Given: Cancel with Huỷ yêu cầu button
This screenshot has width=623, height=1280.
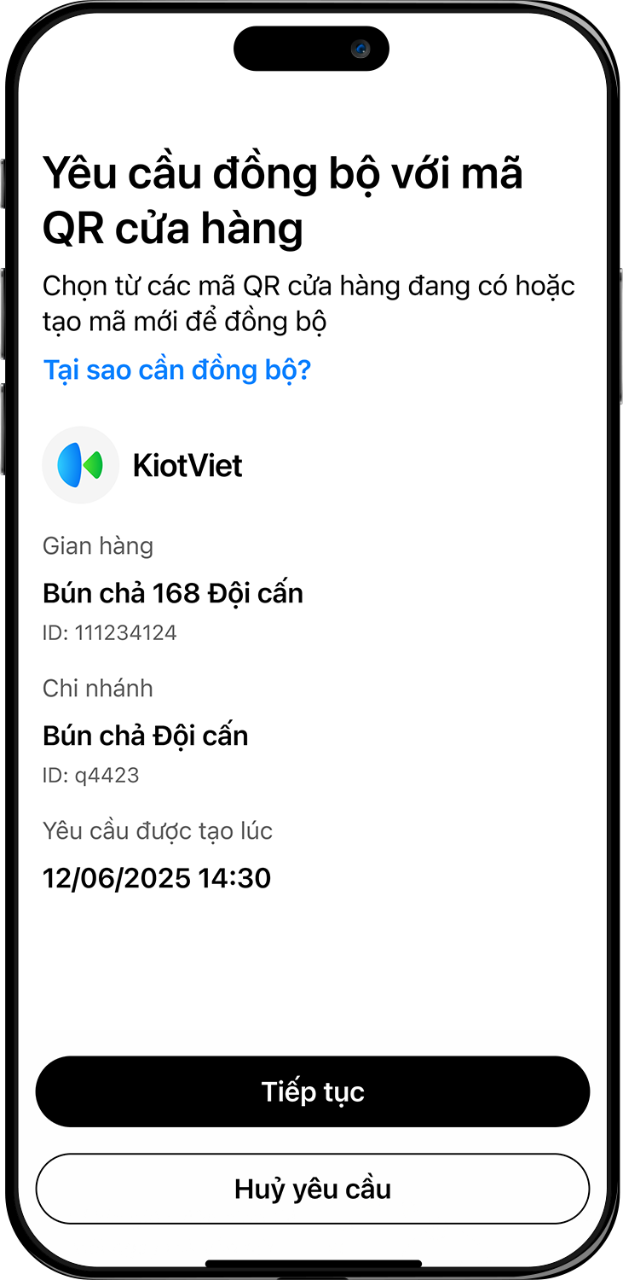Looking at the screenshot, I should coord(312,1188).
